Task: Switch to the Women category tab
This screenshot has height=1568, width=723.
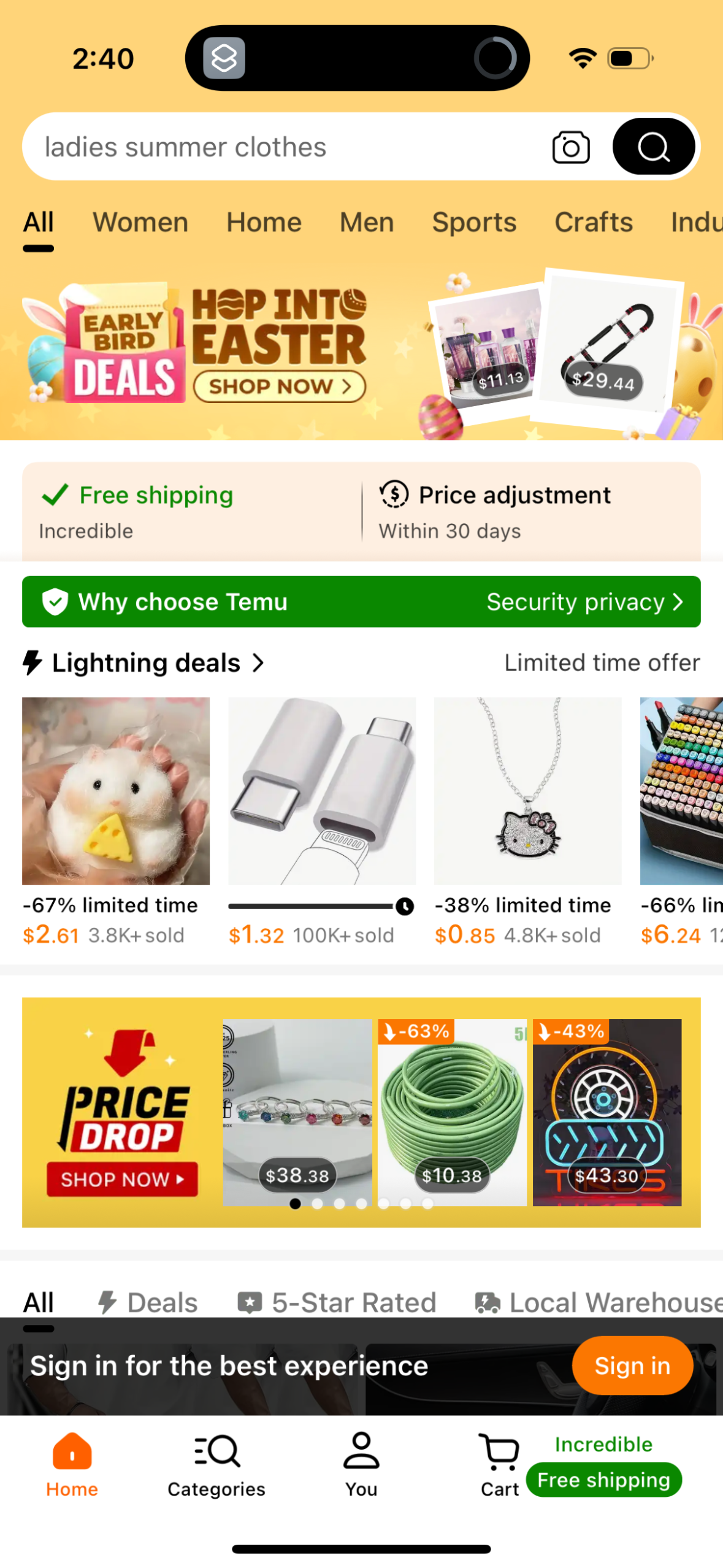Action: pyautogui.click(x=140, y=222)
